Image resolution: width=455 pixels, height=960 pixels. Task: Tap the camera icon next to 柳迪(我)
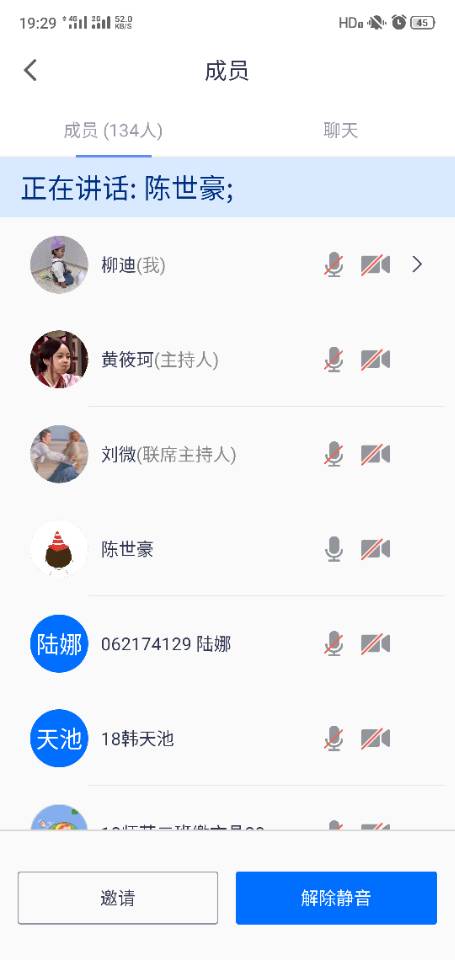[375, 265]
